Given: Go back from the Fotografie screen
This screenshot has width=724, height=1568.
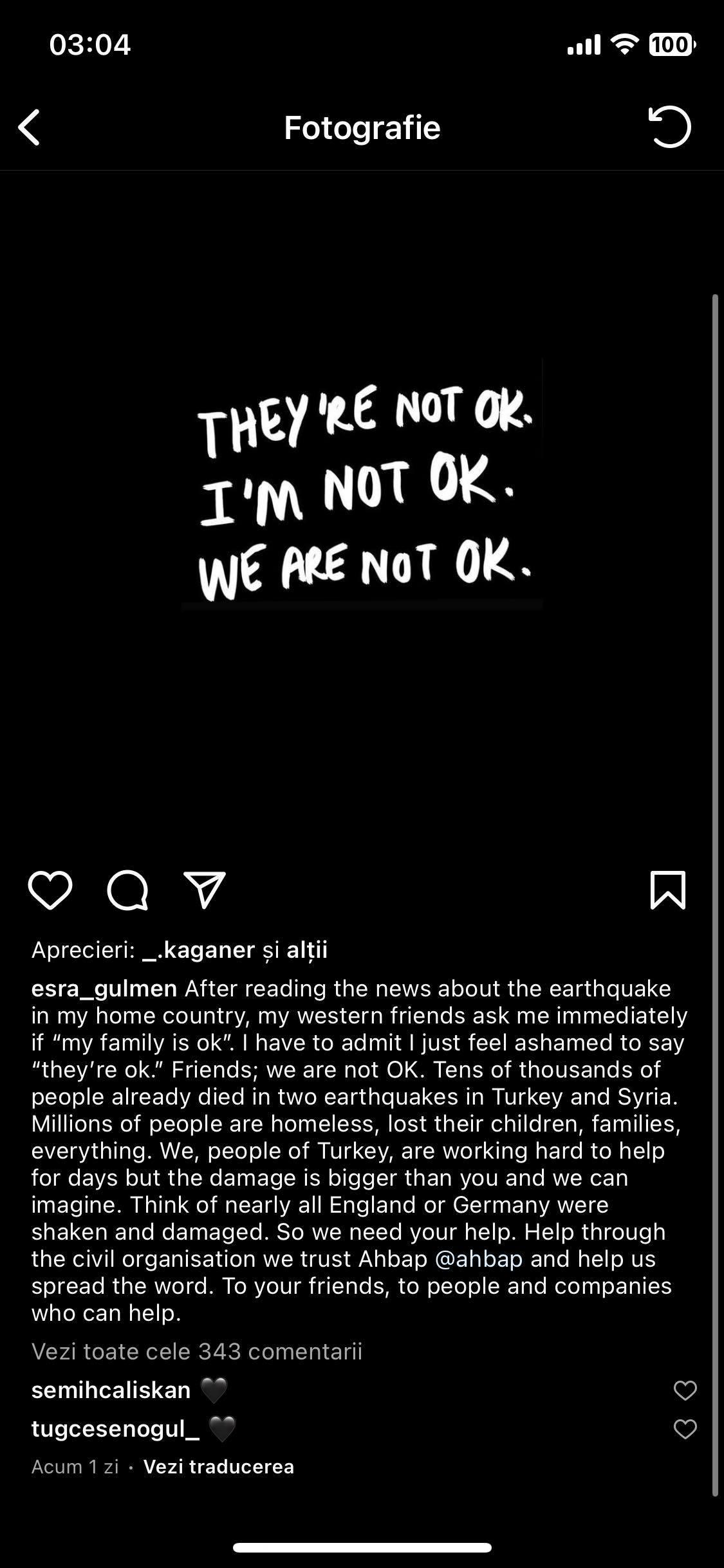Looking at the screenshot, I should pyautogui.click(x=30, y=127).
